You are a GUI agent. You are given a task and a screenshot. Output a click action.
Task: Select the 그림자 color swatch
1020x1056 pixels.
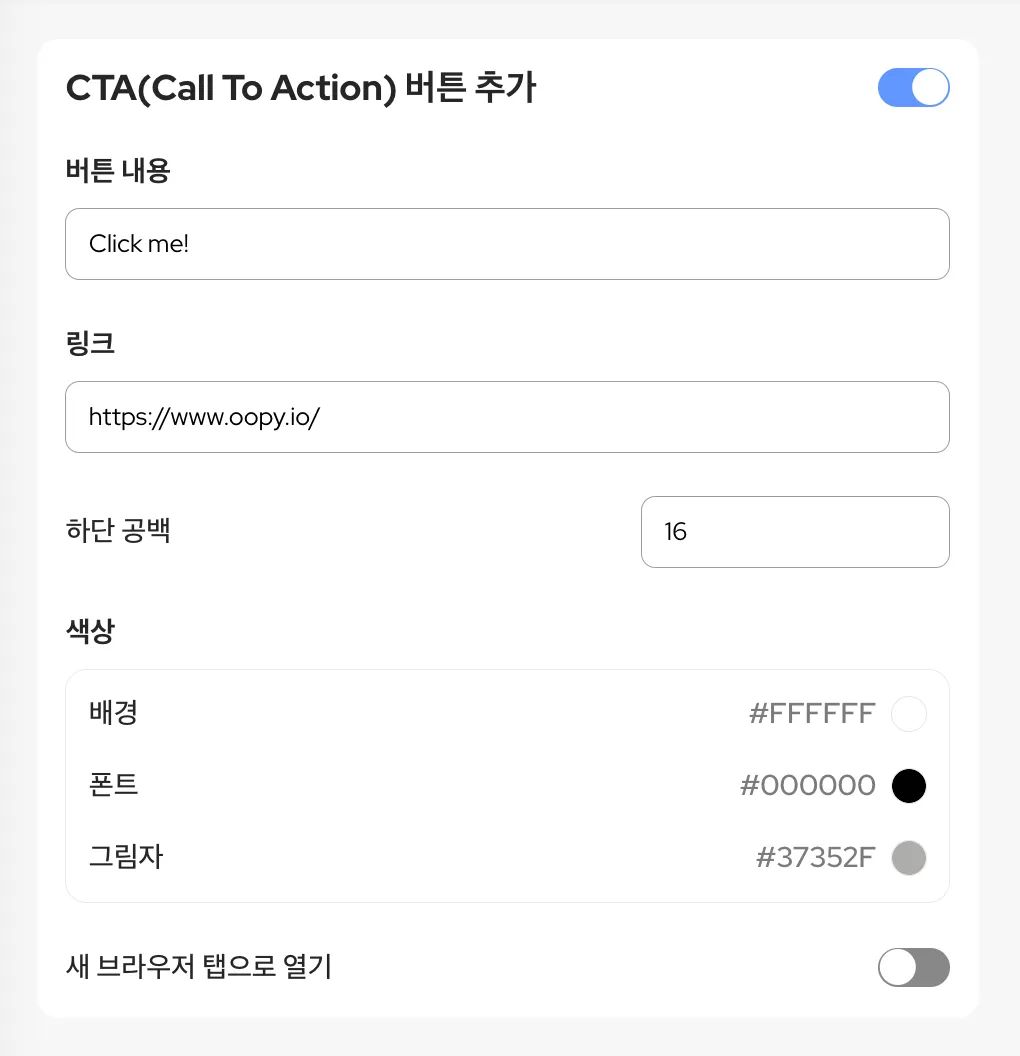tap(909, 858)
